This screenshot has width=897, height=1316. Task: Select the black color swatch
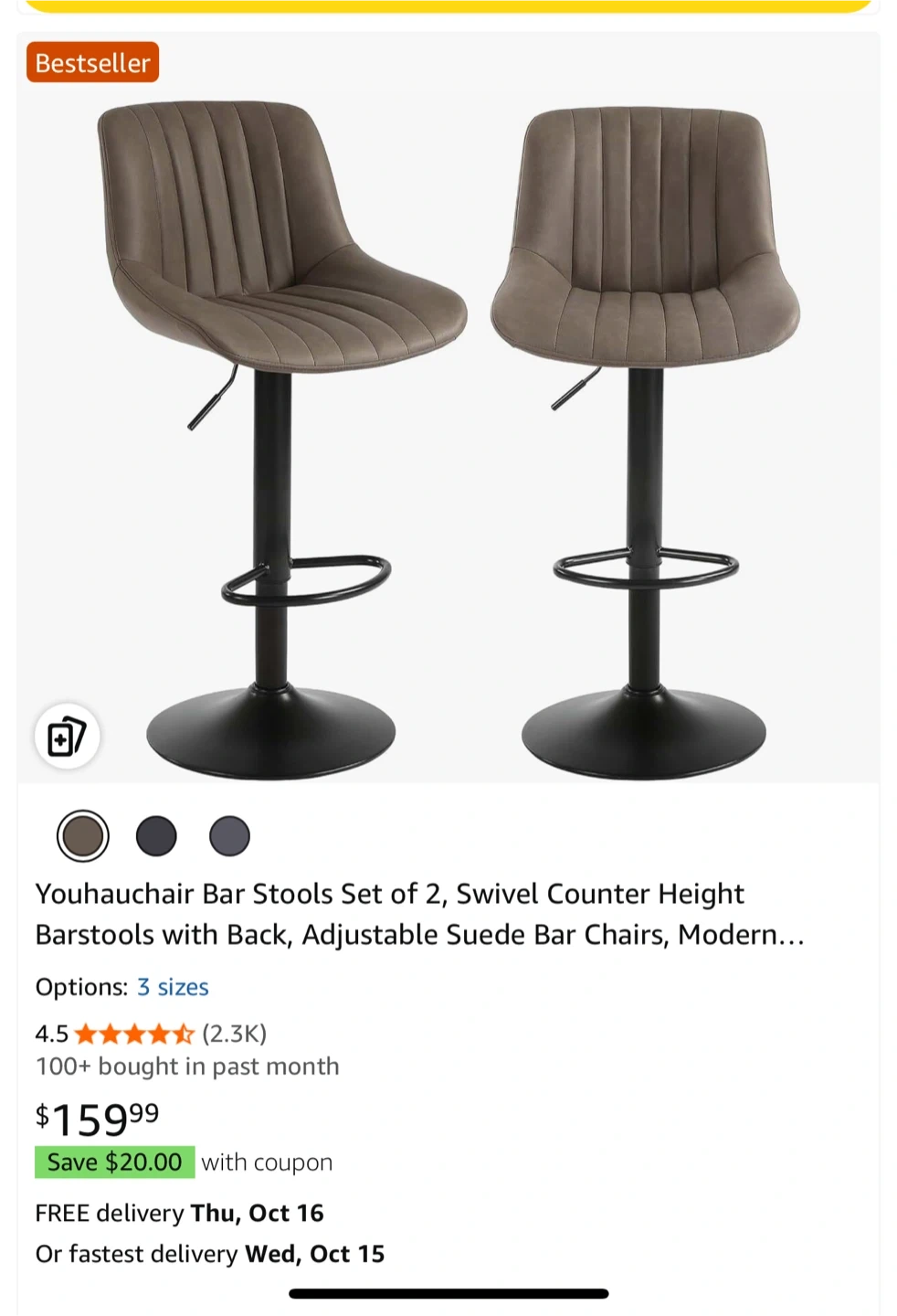point(156,836)
